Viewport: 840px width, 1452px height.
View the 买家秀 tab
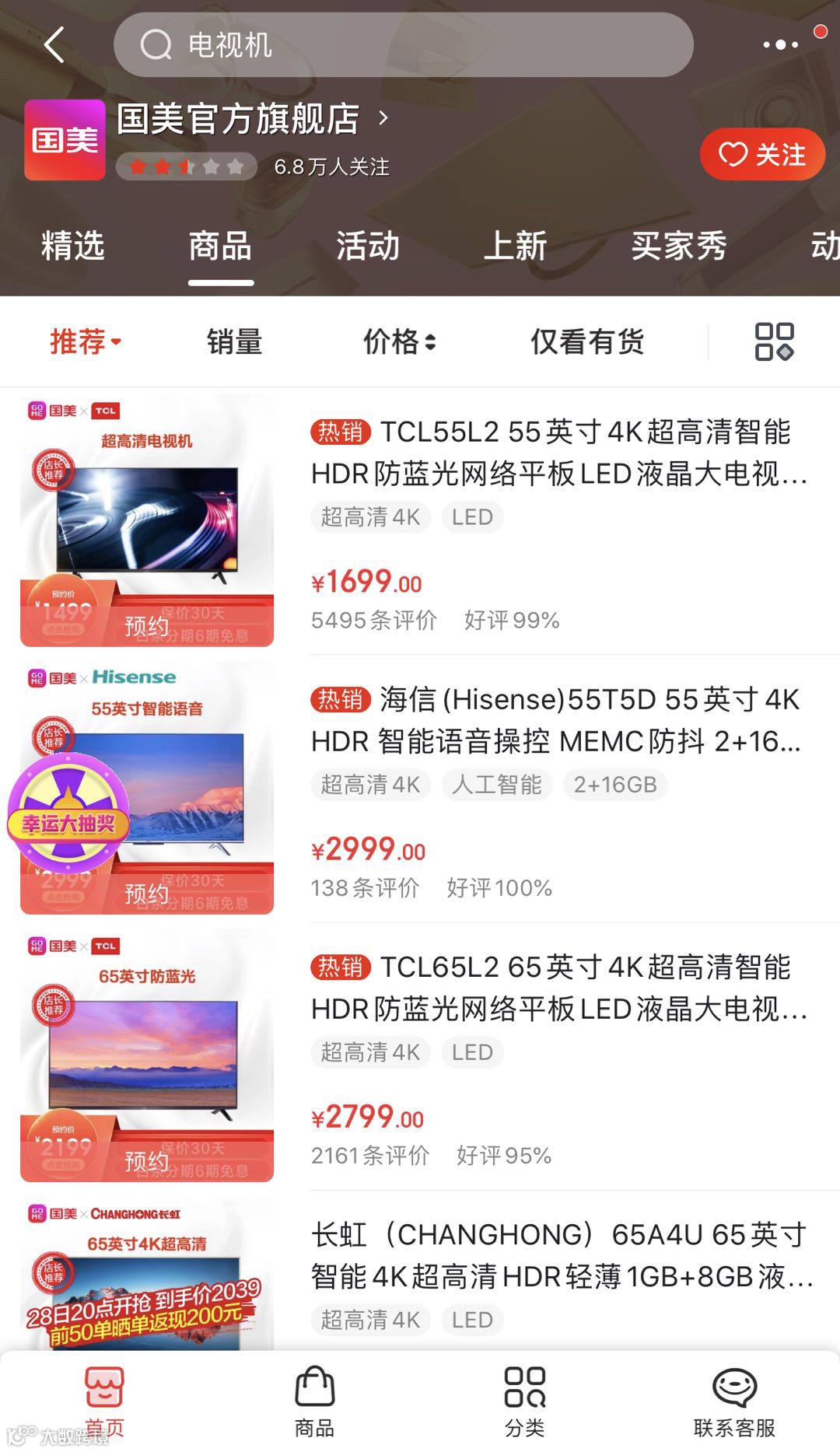tap(678, 247)
